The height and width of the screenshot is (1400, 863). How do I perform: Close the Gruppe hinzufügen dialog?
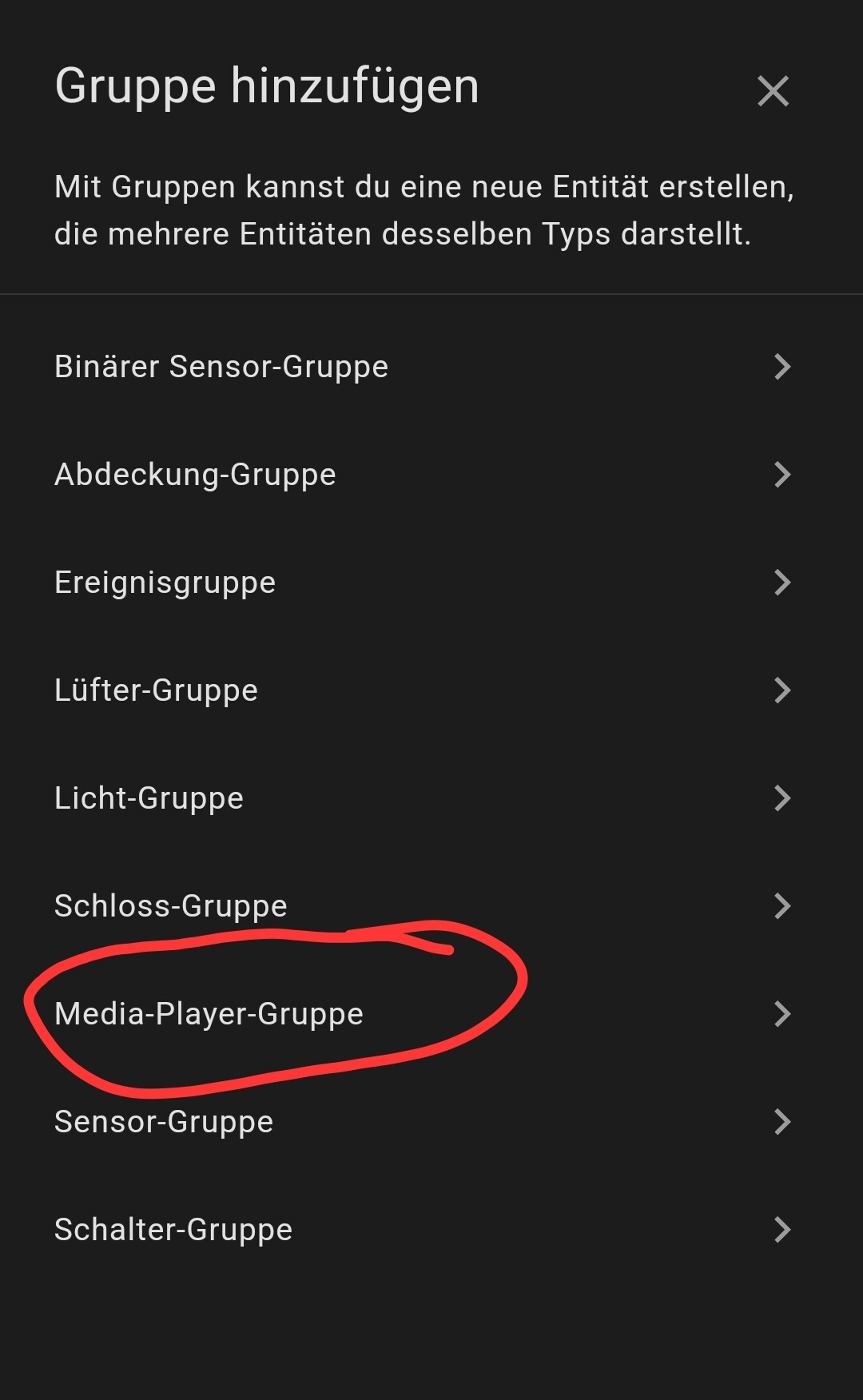pyautogui.click(x=773, y=90)
